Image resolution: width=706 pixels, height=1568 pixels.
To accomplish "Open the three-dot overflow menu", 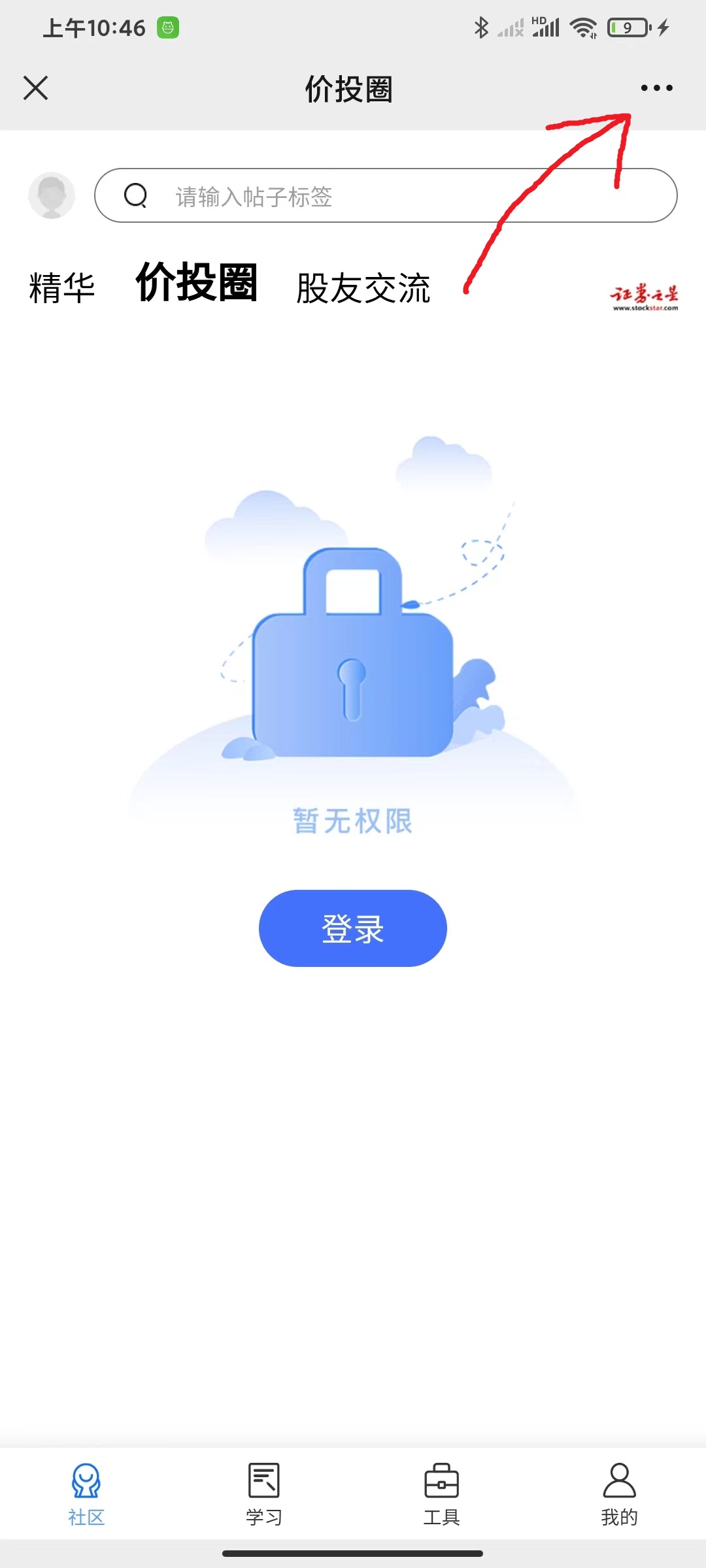I will tap(656, 88).
